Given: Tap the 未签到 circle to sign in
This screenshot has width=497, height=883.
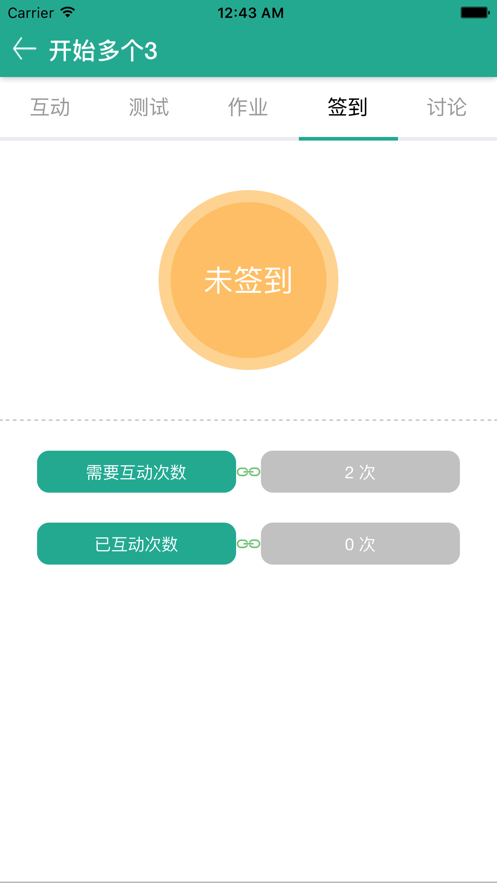Looking at the screenshot, I should [248, 280].
